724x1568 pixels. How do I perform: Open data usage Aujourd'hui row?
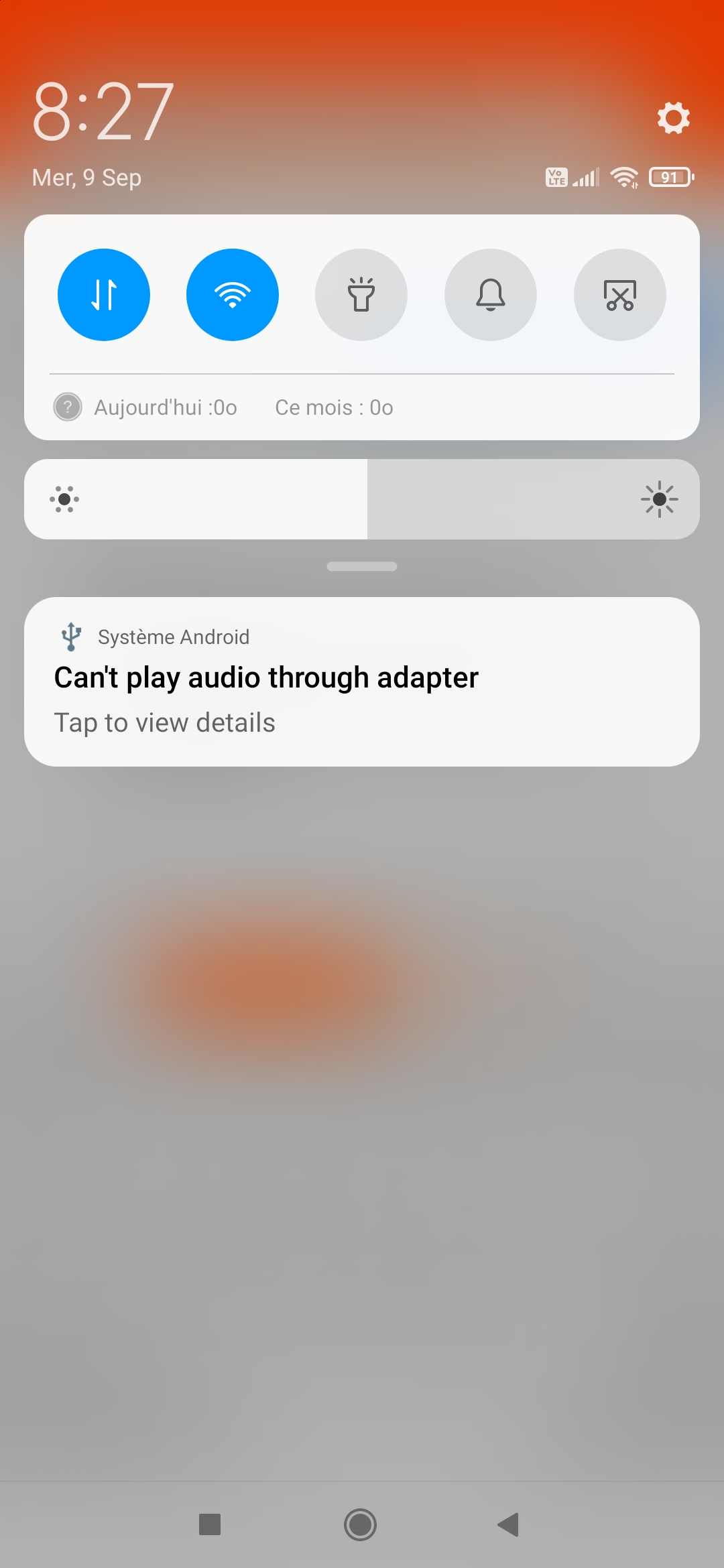165,407
